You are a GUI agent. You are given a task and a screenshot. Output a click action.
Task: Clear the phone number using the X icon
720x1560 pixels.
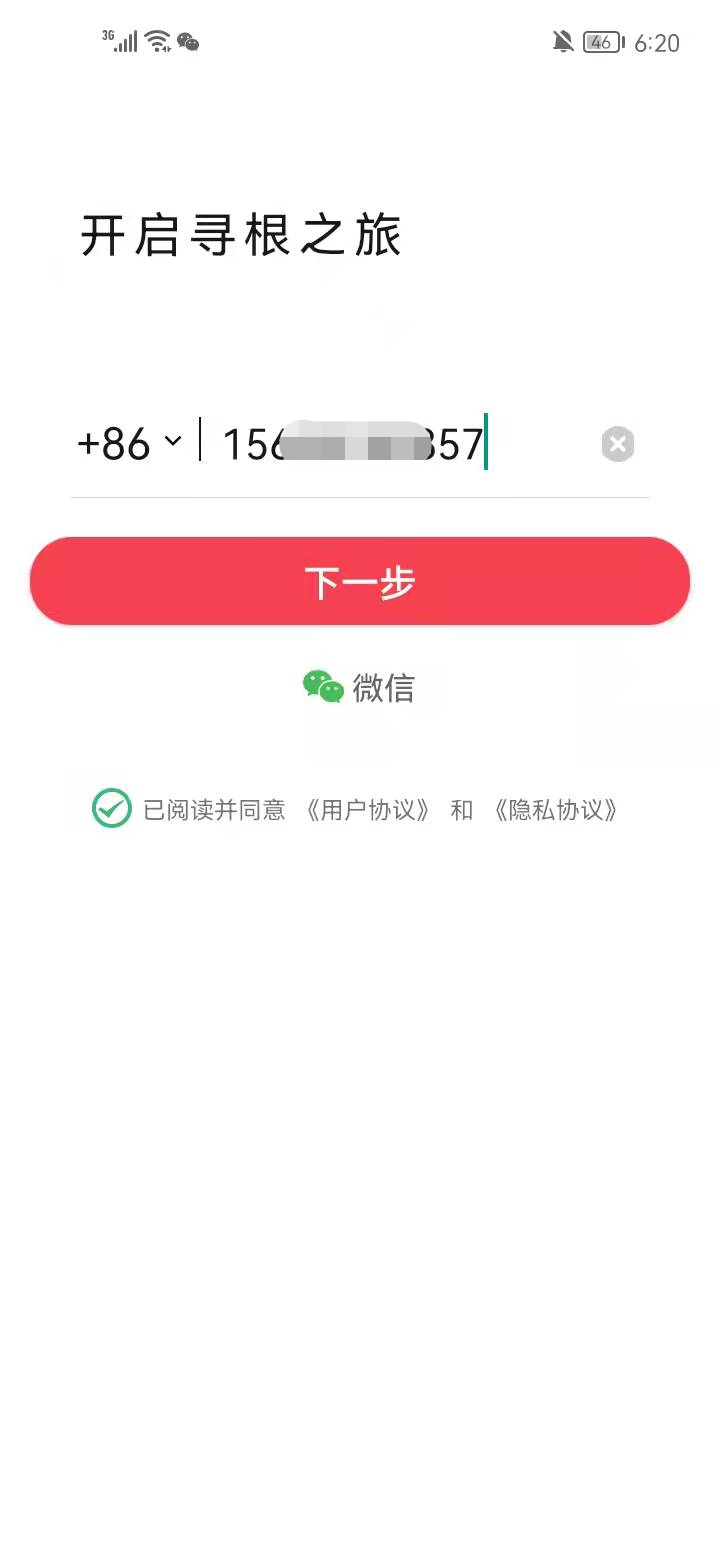coord(617,444)
